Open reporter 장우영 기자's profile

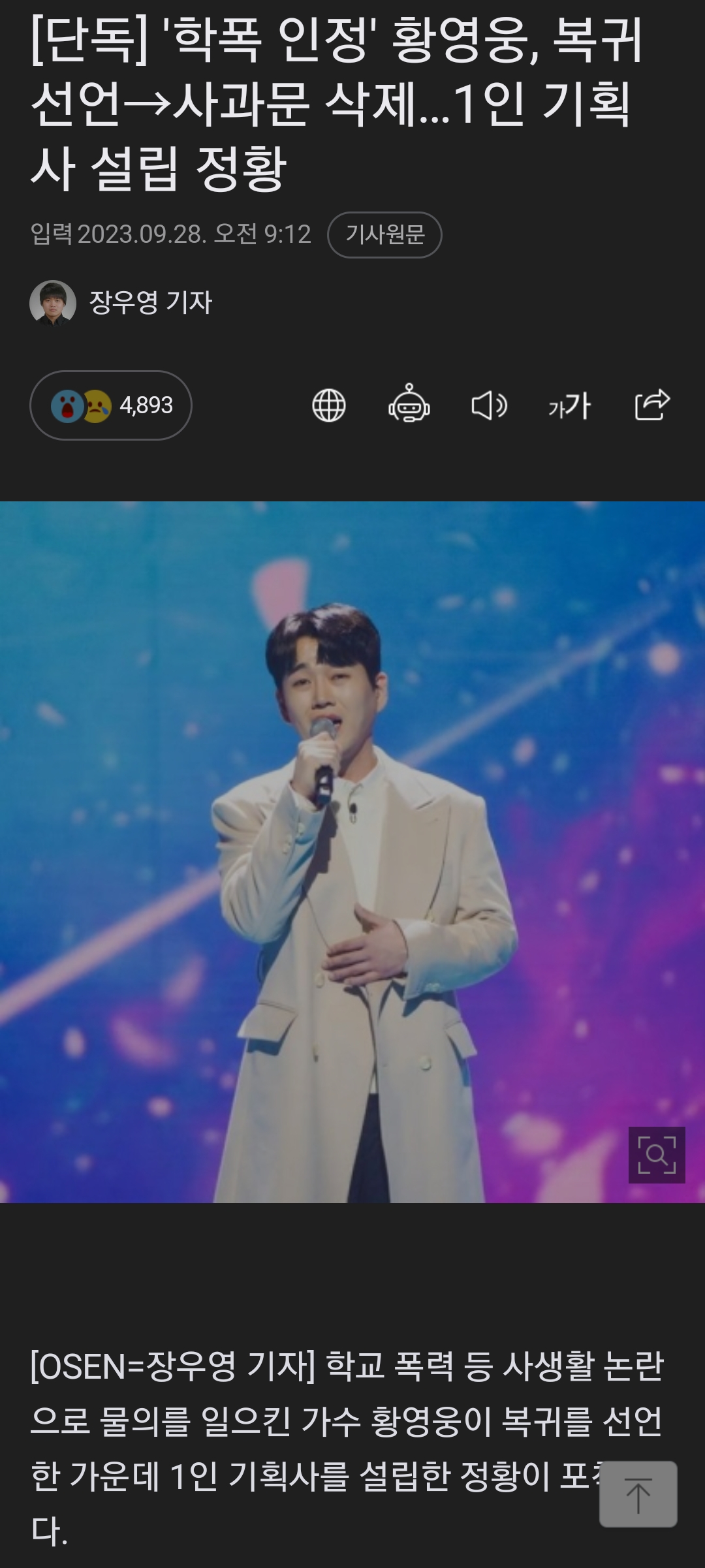pos(150,302)
